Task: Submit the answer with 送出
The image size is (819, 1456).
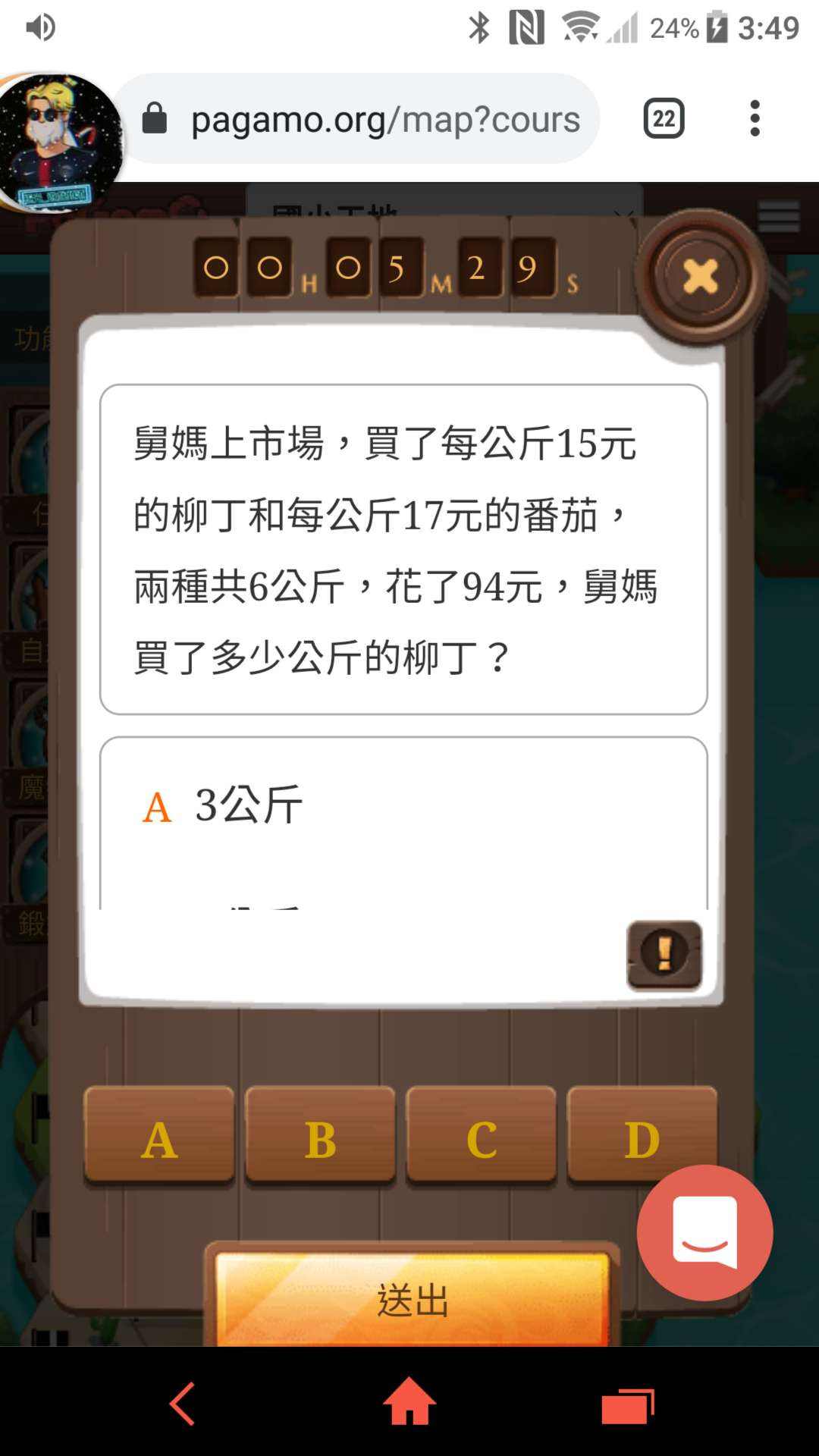Action: [x=413, y=1299]
